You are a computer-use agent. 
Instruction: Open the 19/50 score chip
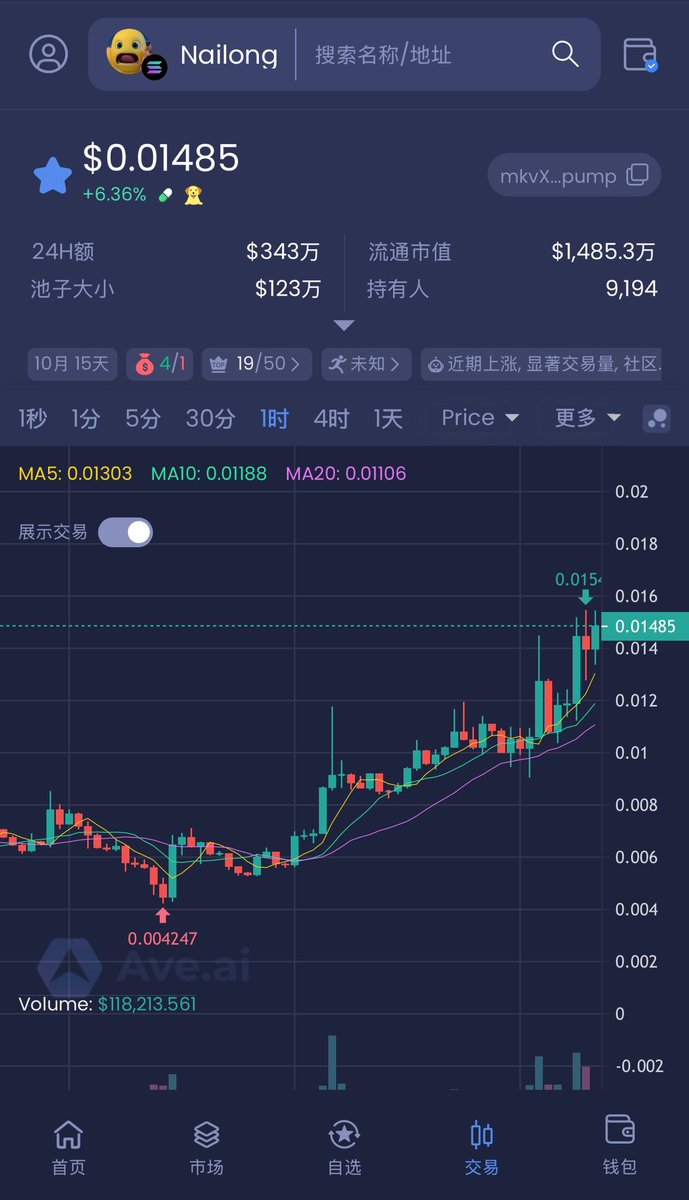[x=257, y=364]
